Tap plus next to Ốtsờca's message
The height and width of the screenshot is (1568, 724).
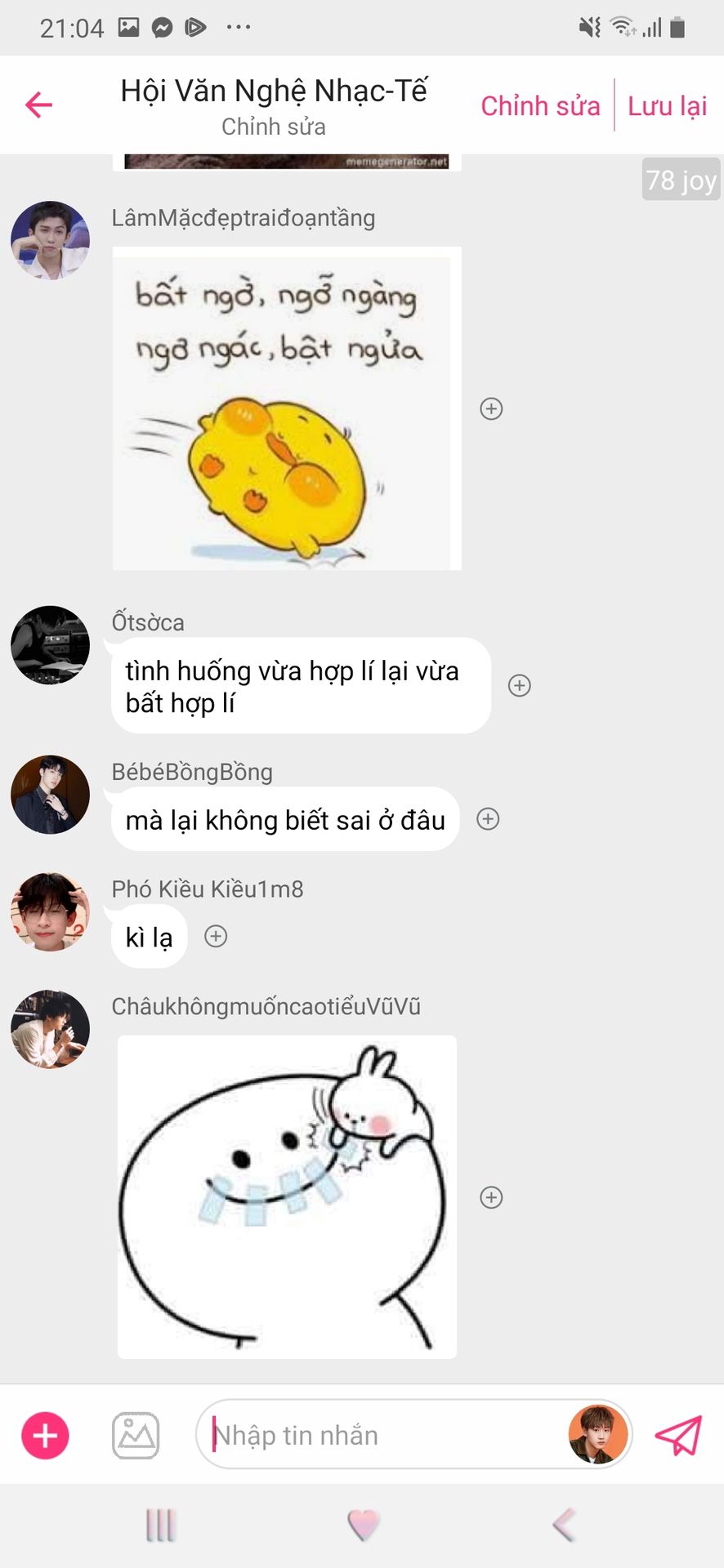point(520,685)
